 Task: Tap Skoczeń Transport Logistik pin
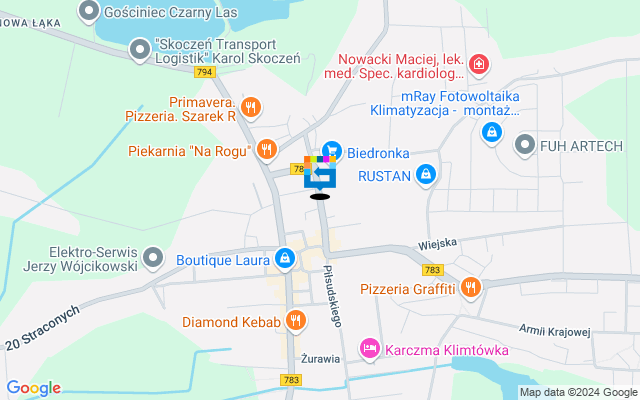point(139,52)
